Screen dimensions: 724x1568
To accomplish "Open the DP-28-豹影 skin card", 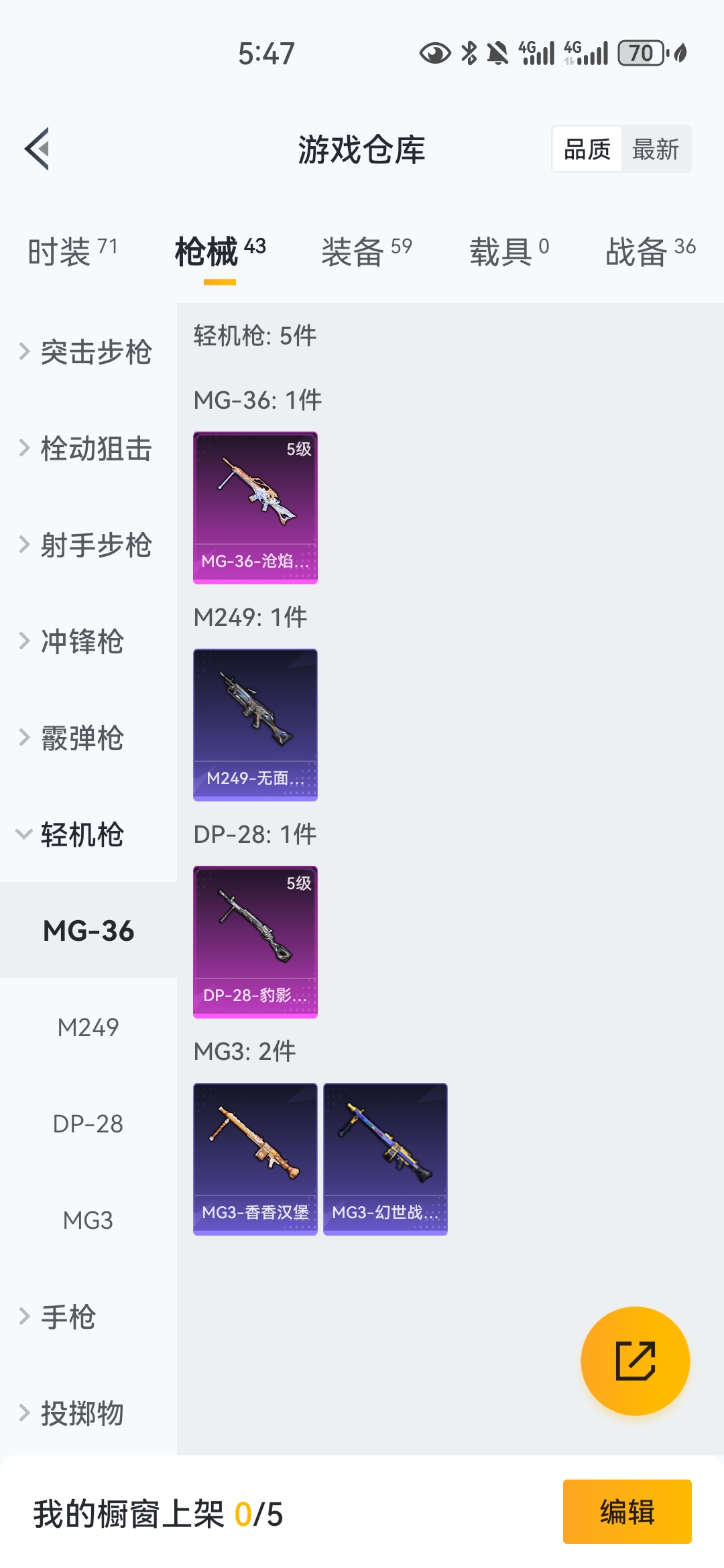I will (x=255, y=941).
